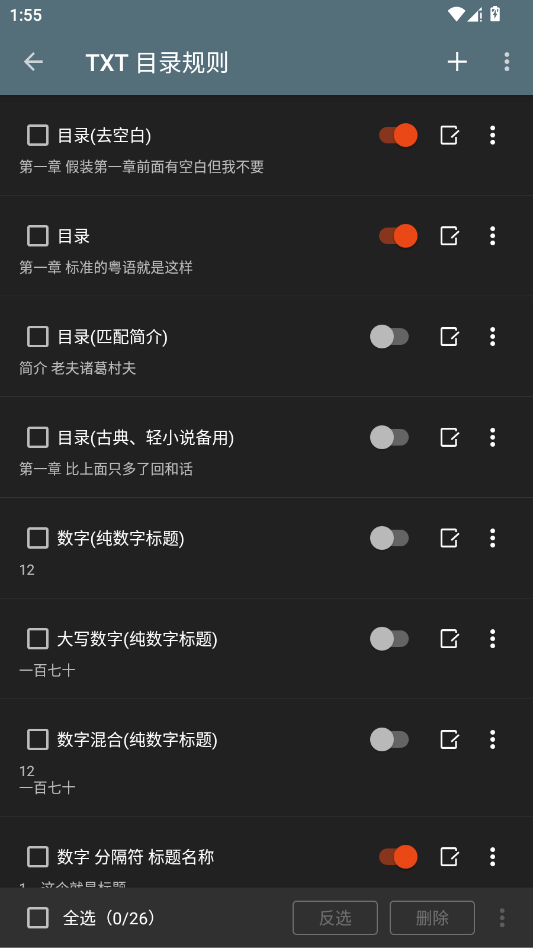Go back using the top-left arrow
Image resolution: width=533 pixels, height=948 pixels.
point(33,62)
